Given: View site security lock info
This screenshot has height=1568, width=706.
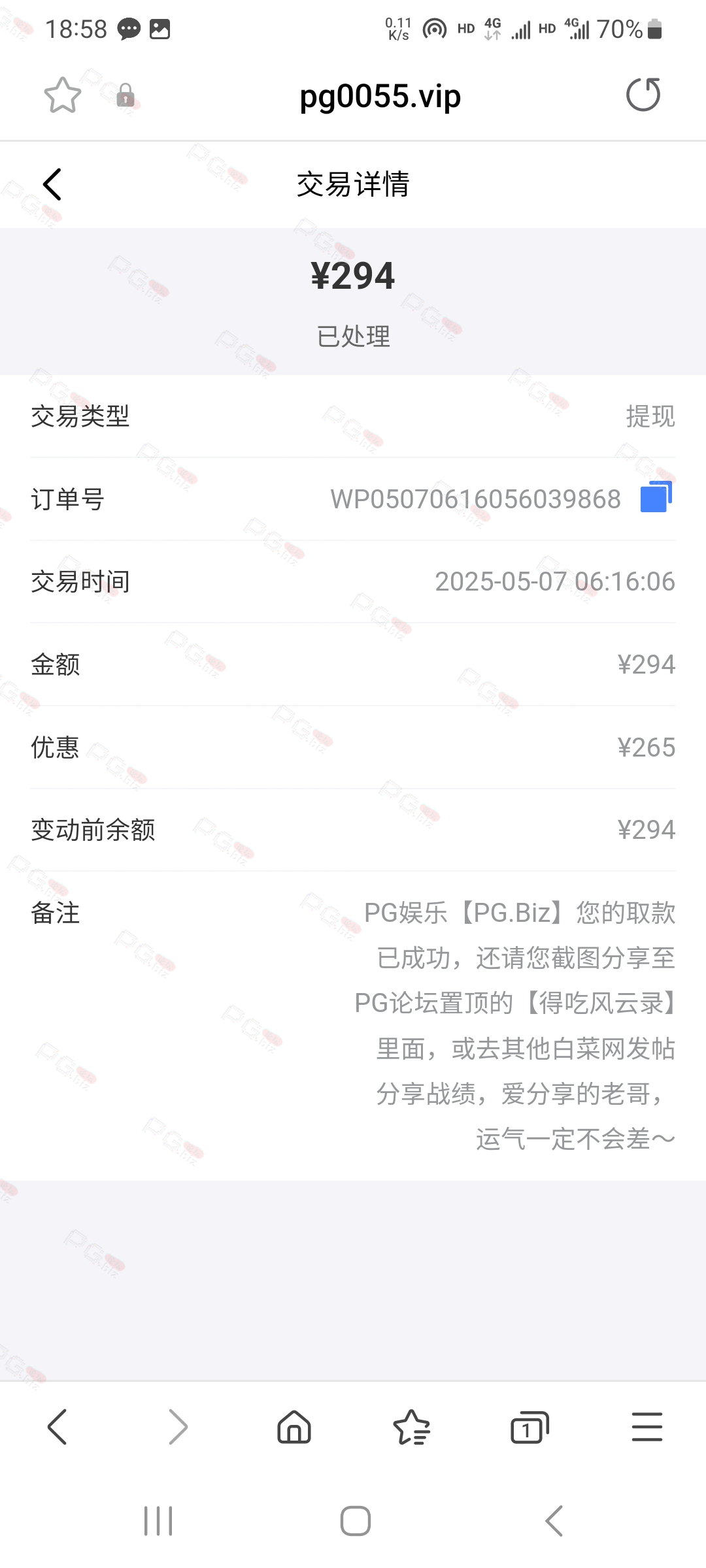Looking at the screenshot, I should [x=126, y=95].
